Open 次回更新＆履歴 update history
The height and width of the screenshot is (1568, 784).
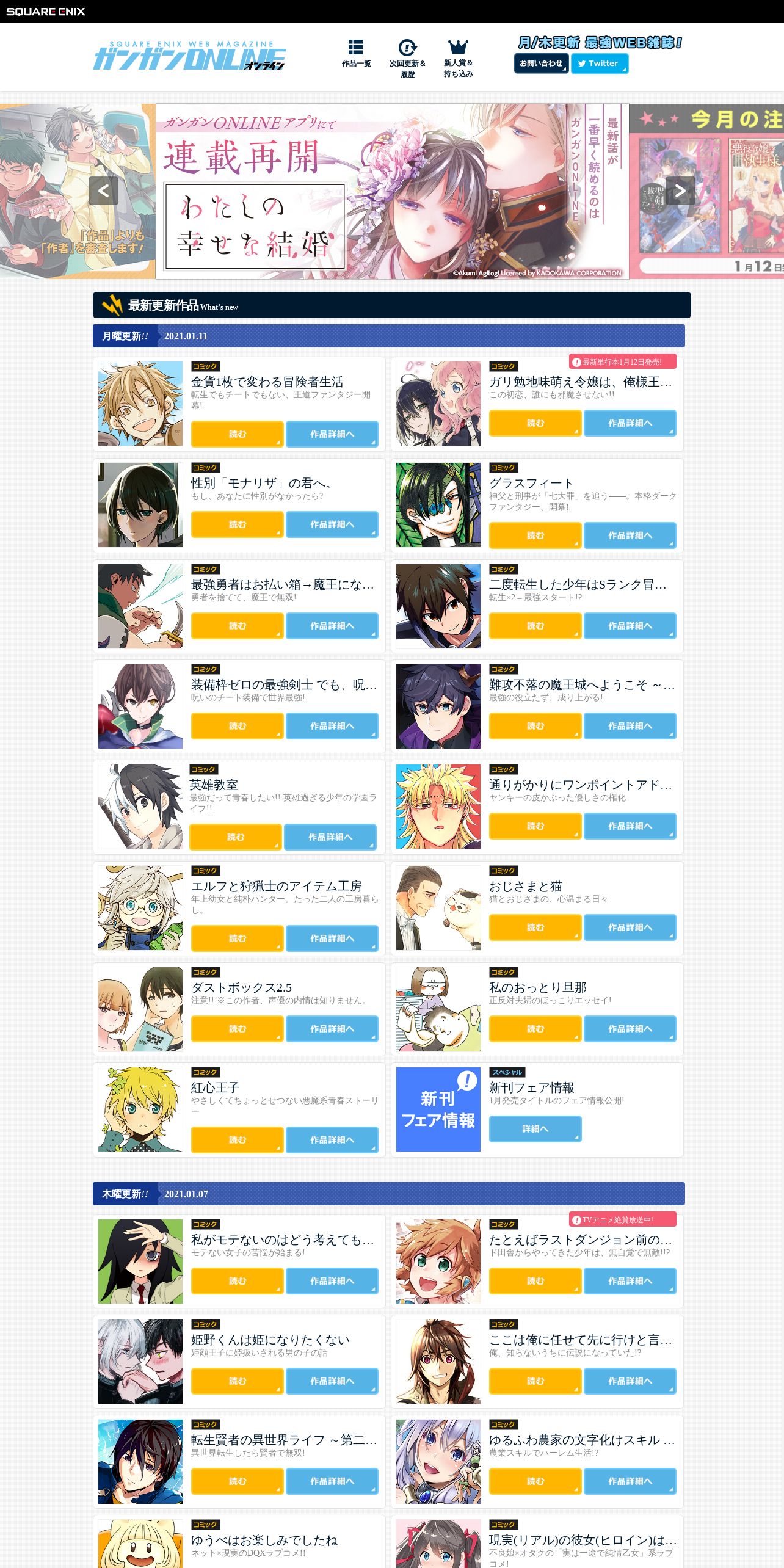coord(407,59)
